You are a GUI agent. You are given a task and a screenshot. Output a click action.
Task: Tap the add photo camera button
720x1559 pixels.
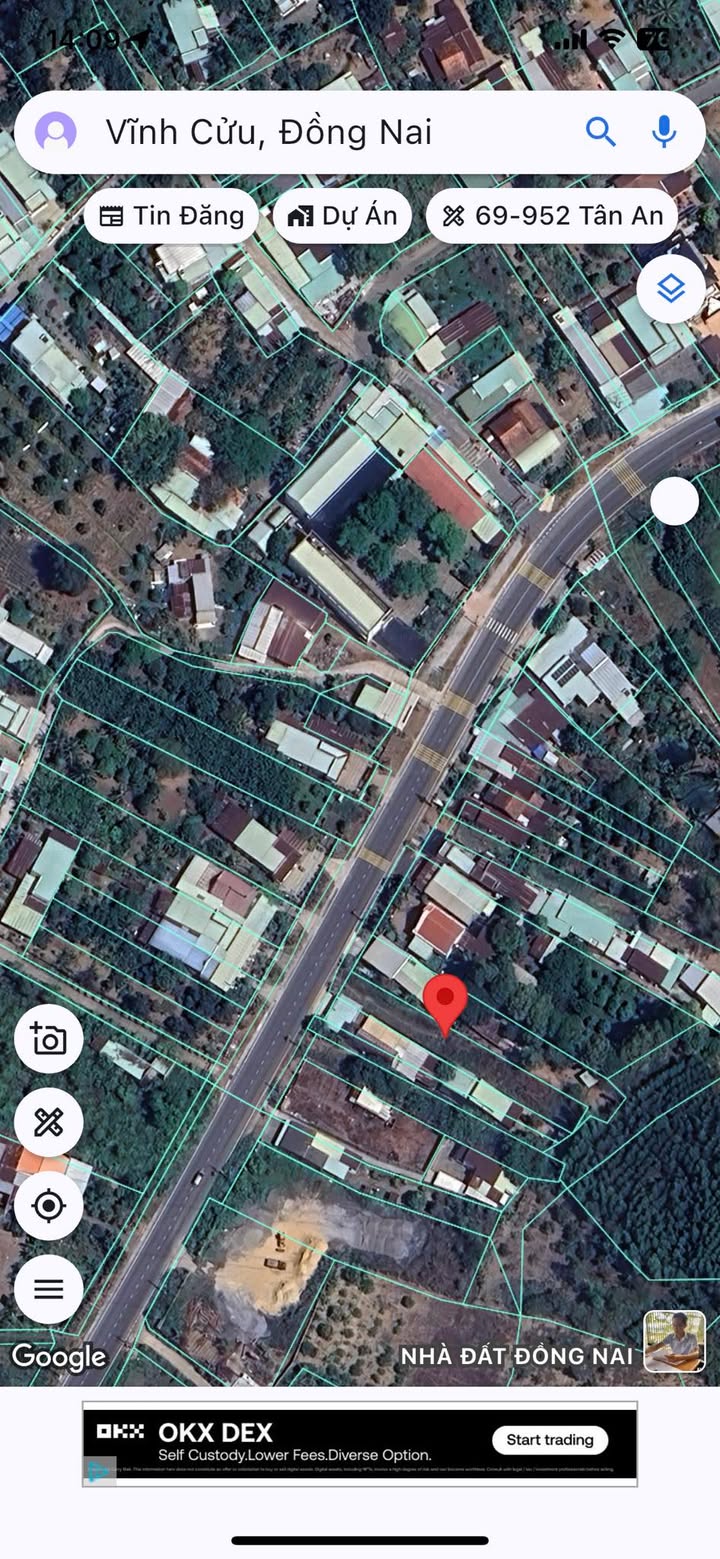coord(49,1039)
